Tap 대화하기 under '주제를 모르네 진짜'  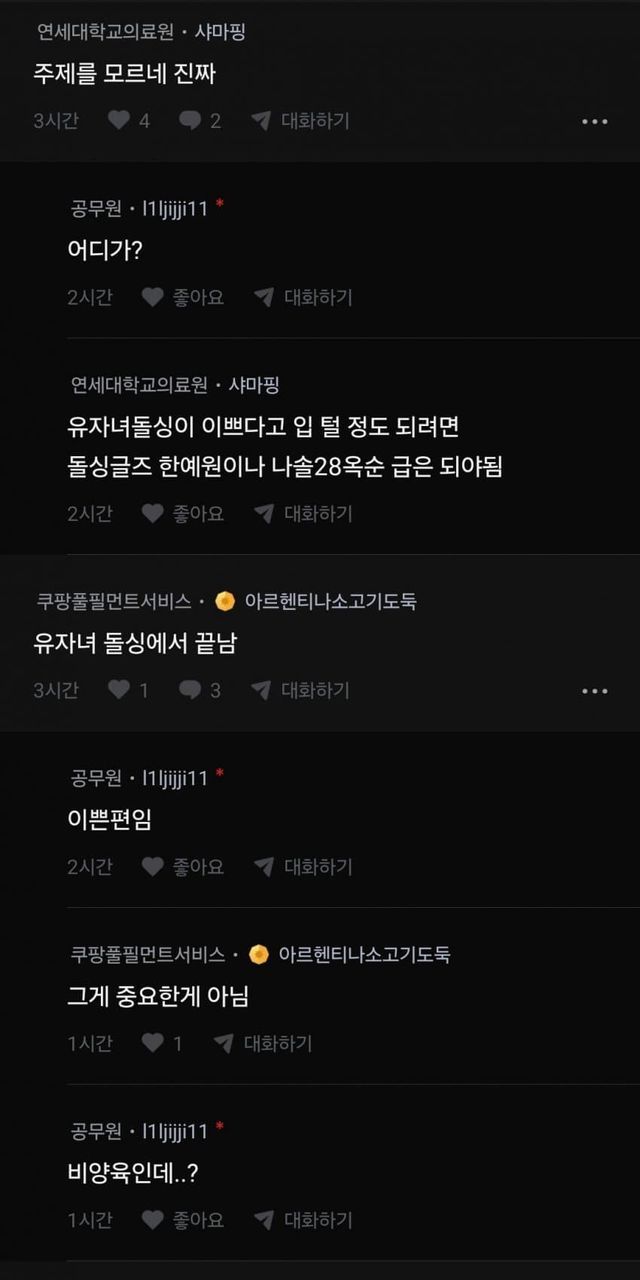[x=301, y=121]
